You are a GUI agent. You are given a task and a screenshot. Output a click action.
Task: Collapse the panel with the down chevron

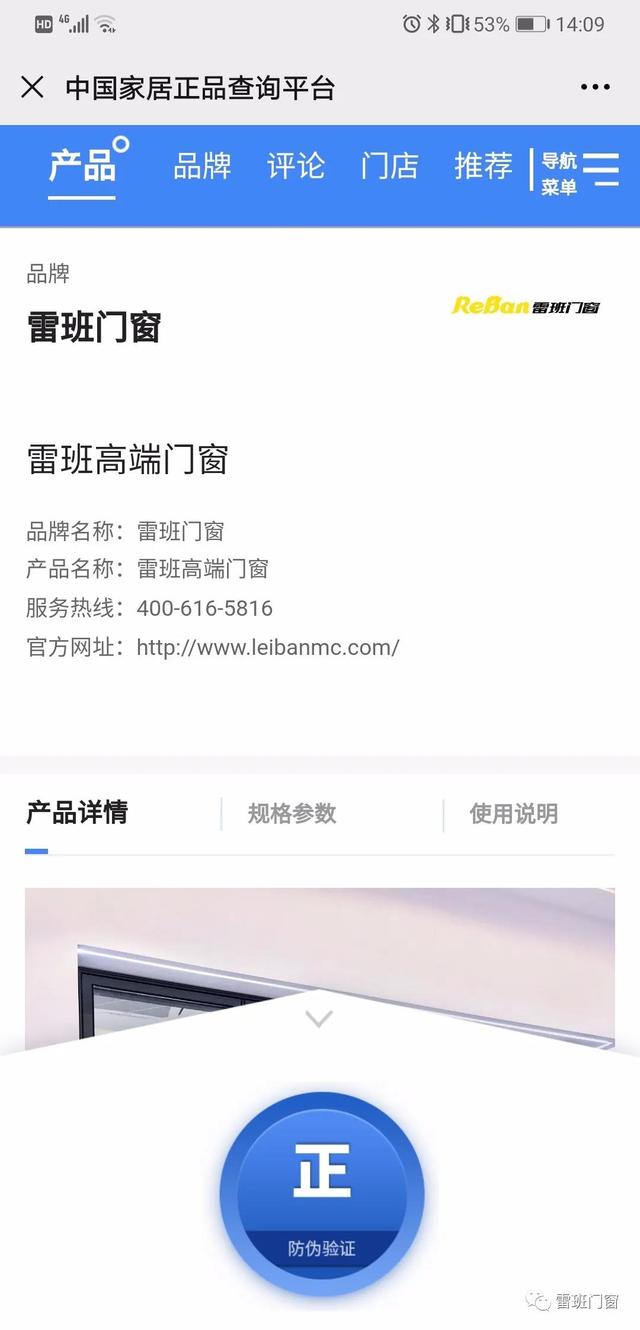318,1019
